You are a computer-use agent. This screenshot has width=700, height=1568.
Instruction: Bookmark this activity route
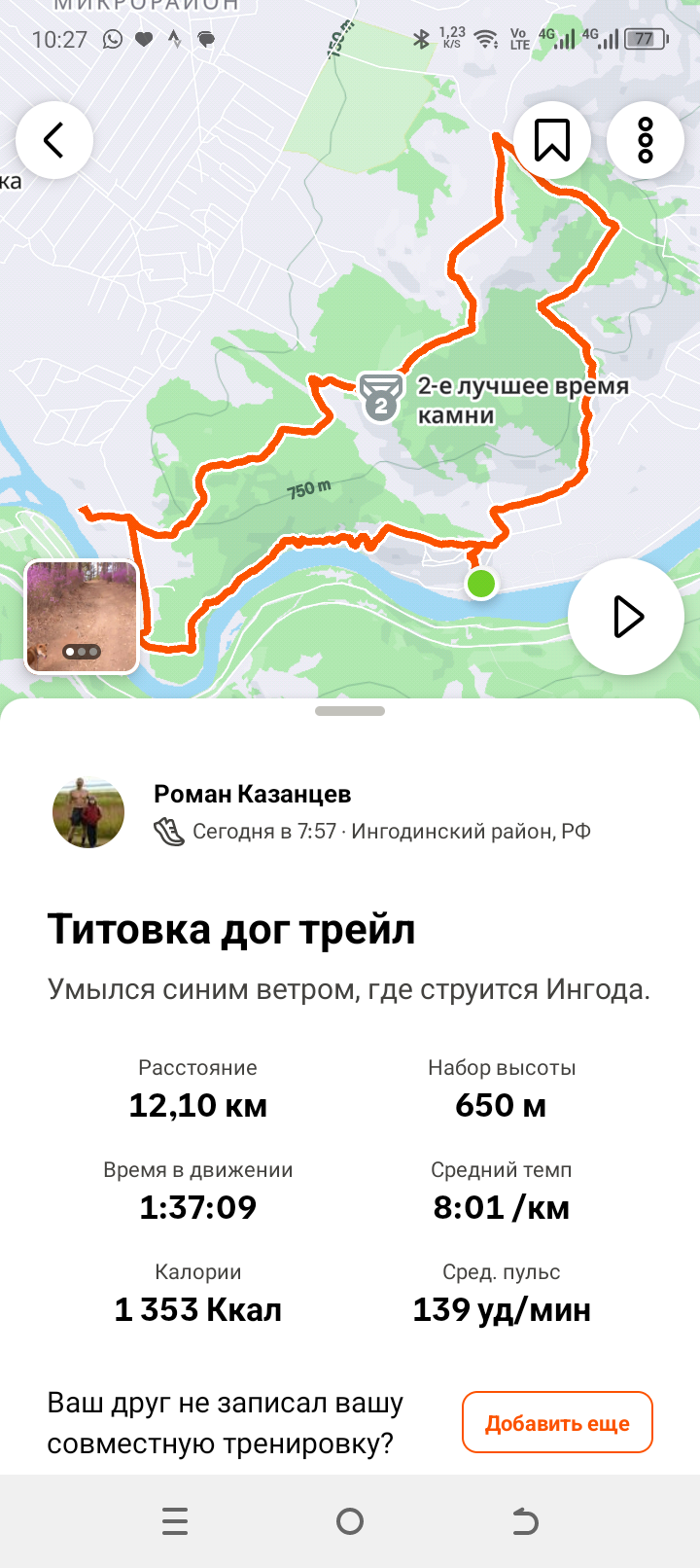pos(551,140)
